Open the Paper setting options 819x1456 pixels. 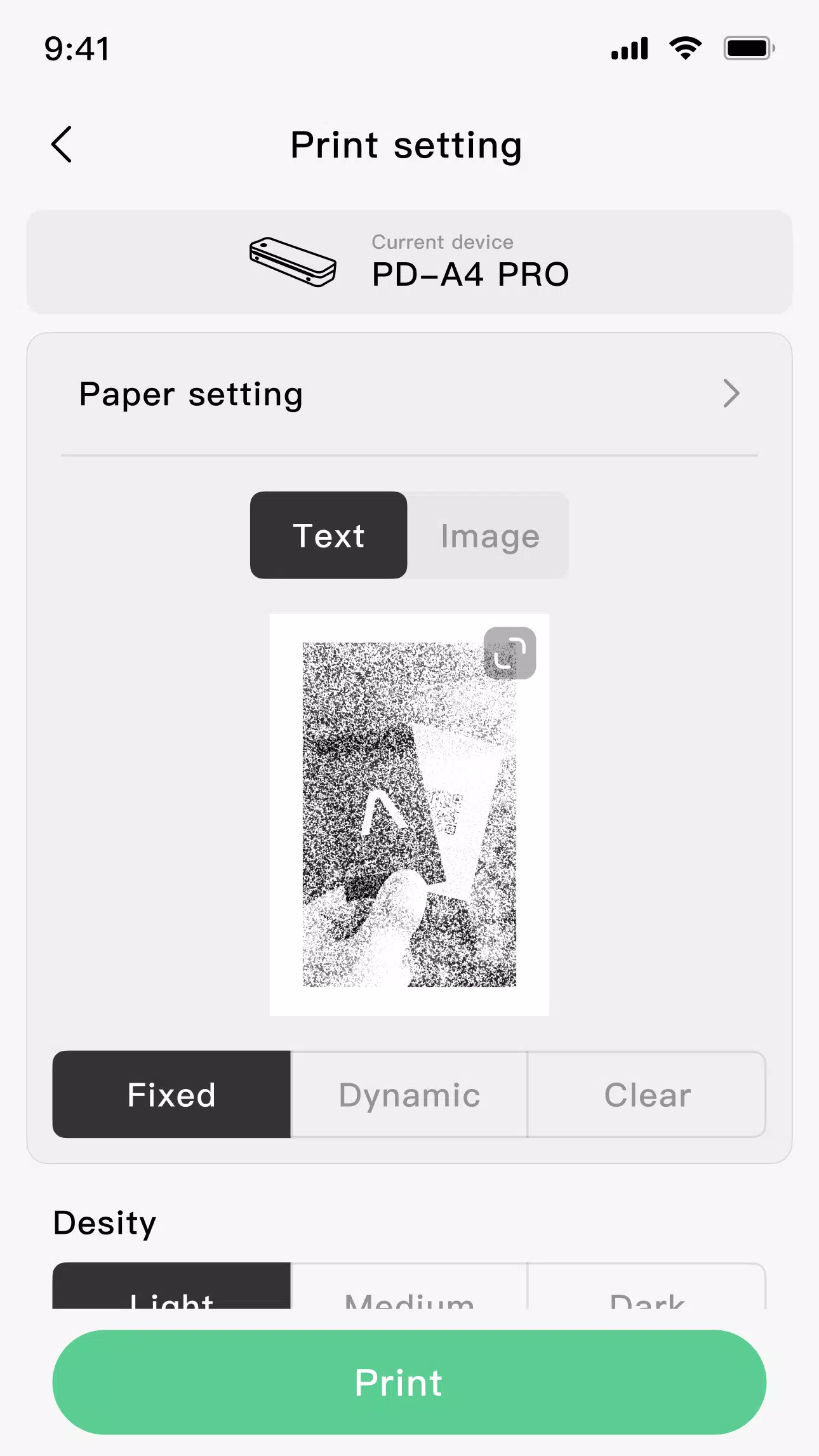(190, 394)
